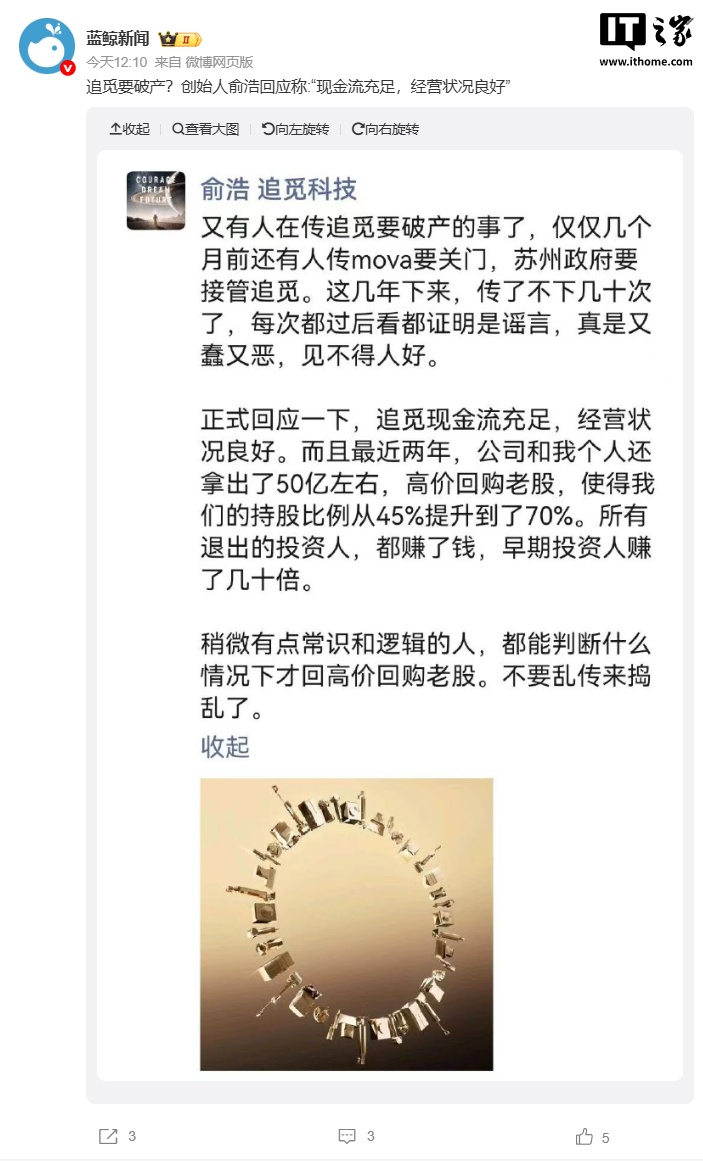Collapse the image with 收起
The height and width of the screenshot is (1161, 703).
[x=129, y=129]
